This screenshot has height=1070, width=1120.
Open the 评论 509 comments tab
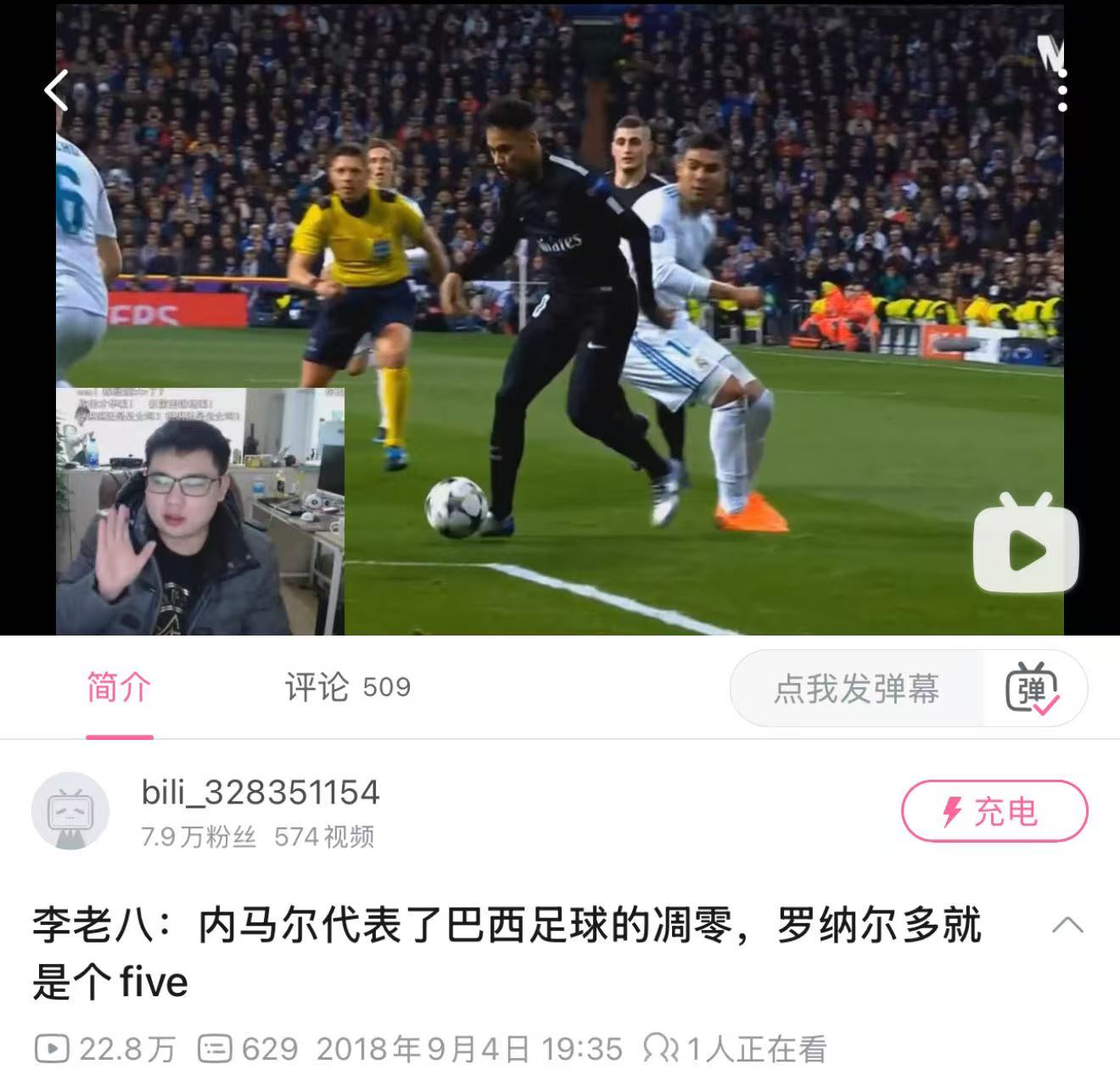[347, 687]
